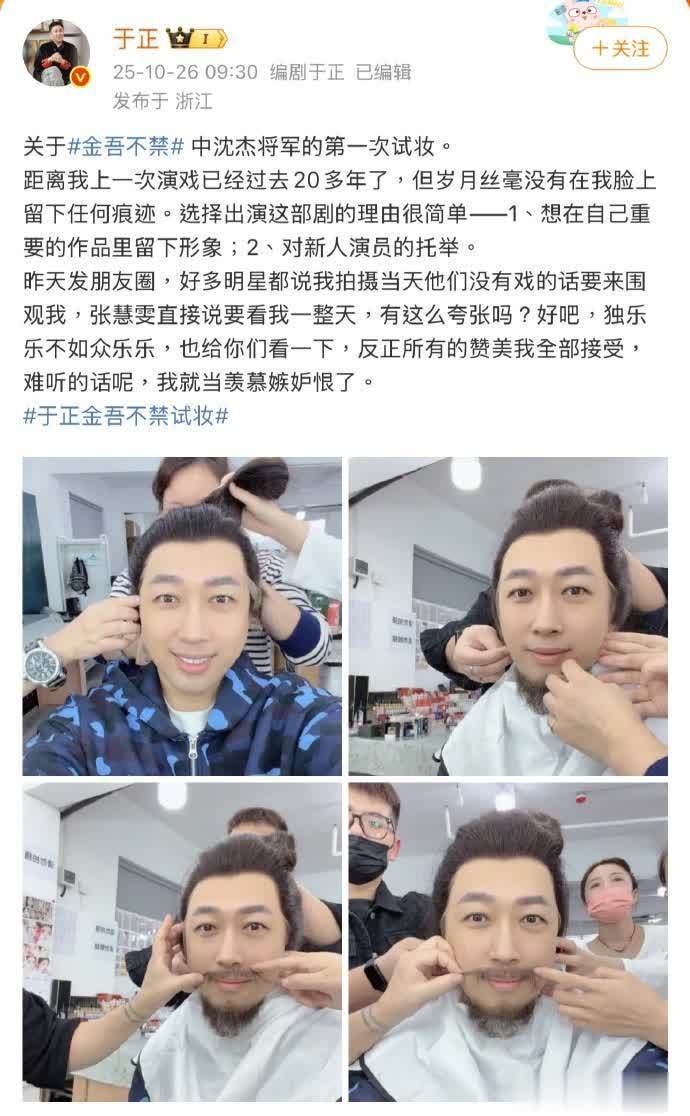Open the photo with blue camouflage hoodie
Viewport: 690px width, 1116px height.
(182, 616)
